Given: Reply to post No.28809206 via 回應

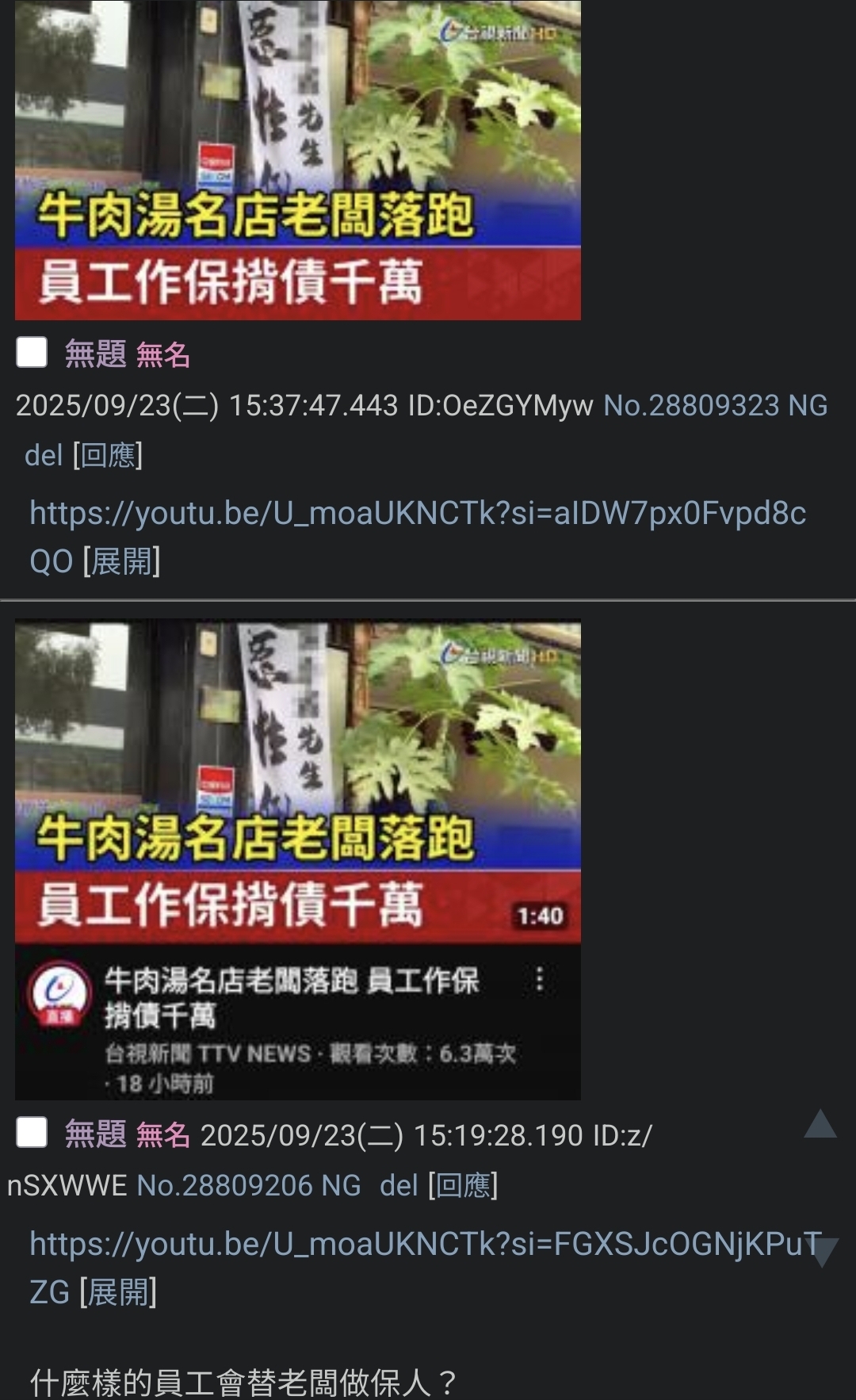Looking at the screenshot, I should click(x=463, y=1185).
